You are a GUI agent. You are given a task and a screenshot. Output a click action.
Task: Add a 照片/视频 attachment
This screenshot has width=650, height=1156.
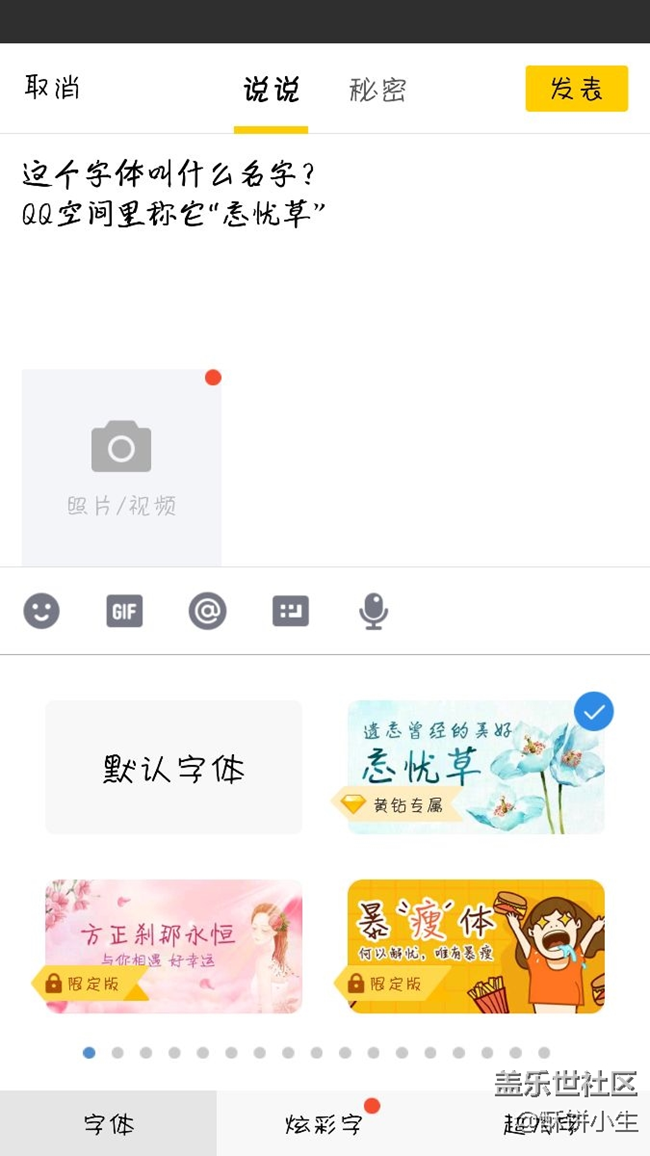[121, 467]
